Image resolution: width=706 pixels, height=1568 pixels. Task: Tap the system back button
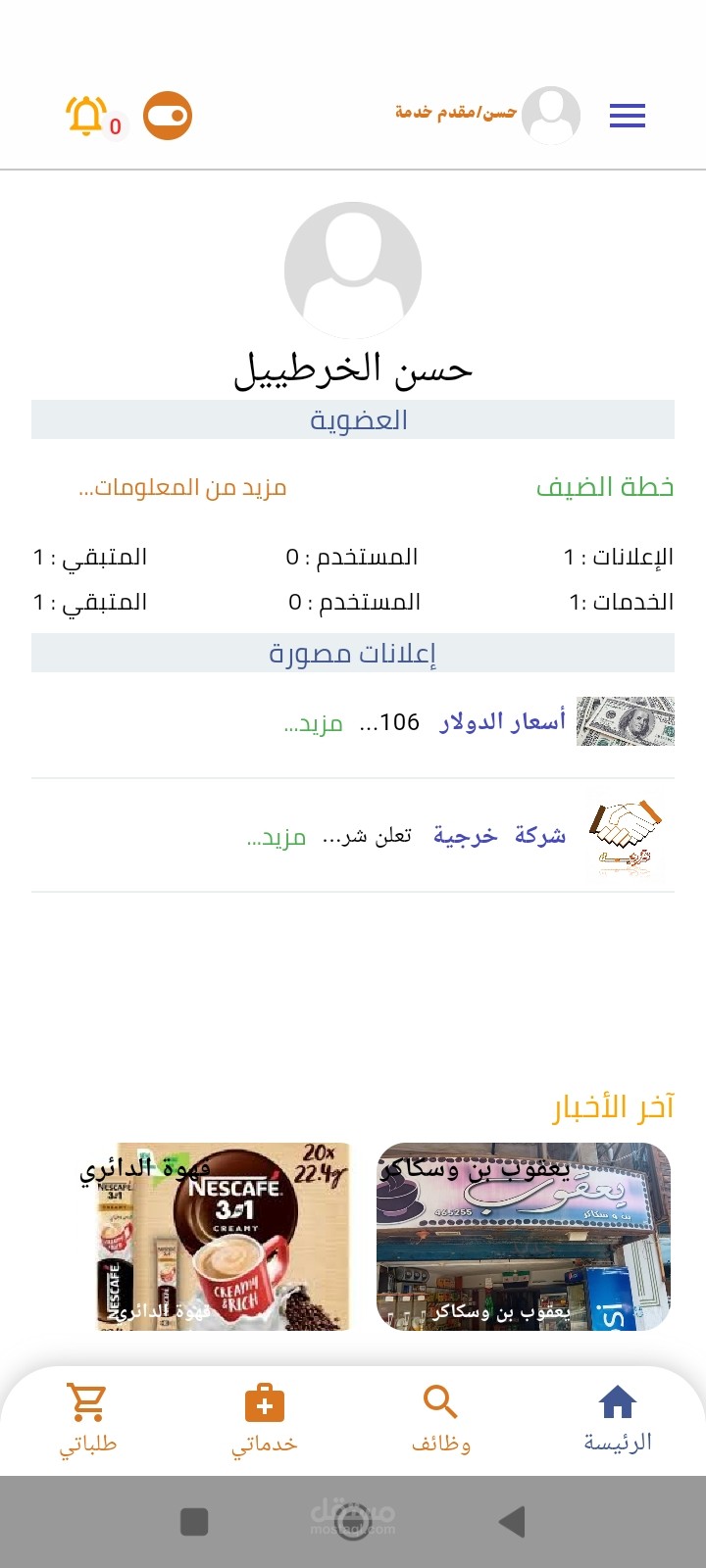pos(511,1522)
